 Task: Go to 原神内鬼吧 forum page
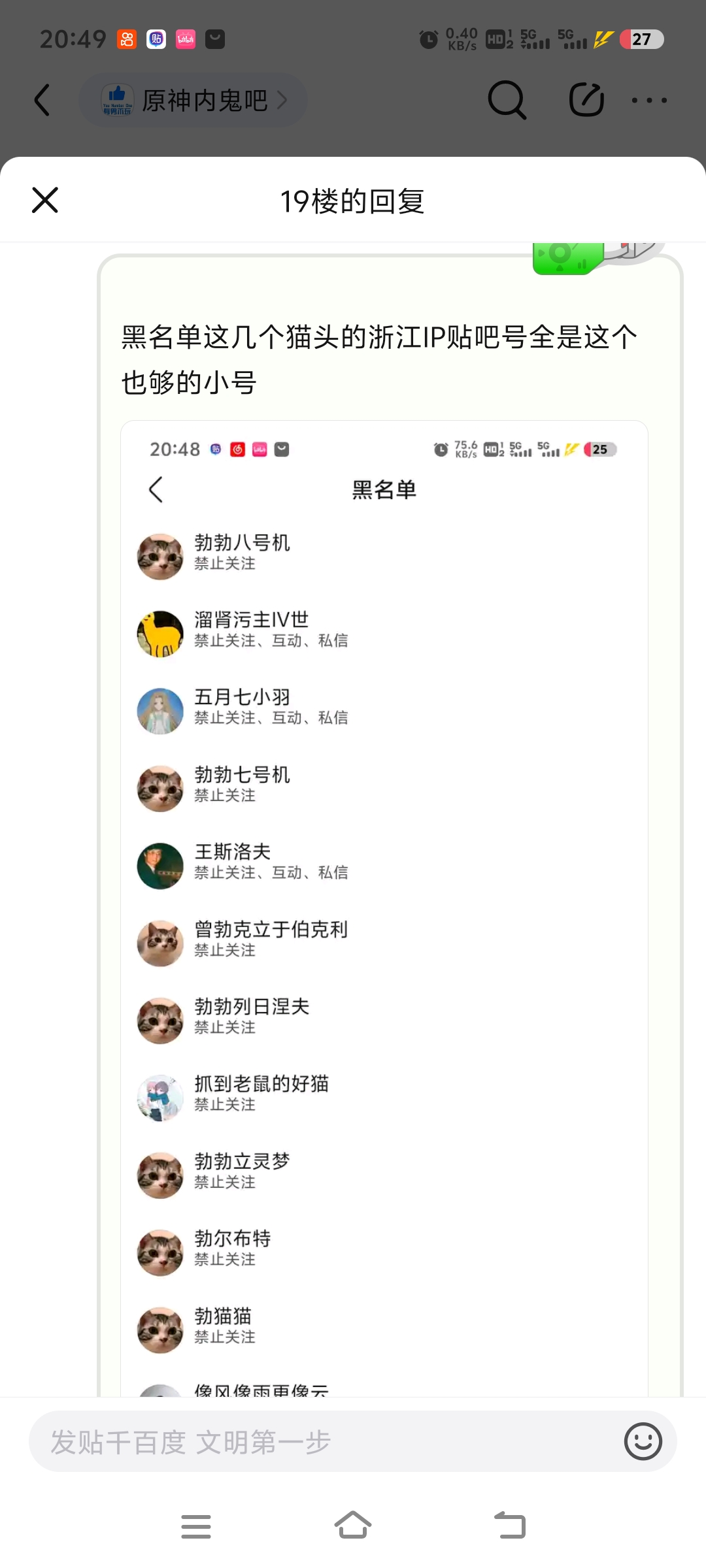[x=194, y=100]
